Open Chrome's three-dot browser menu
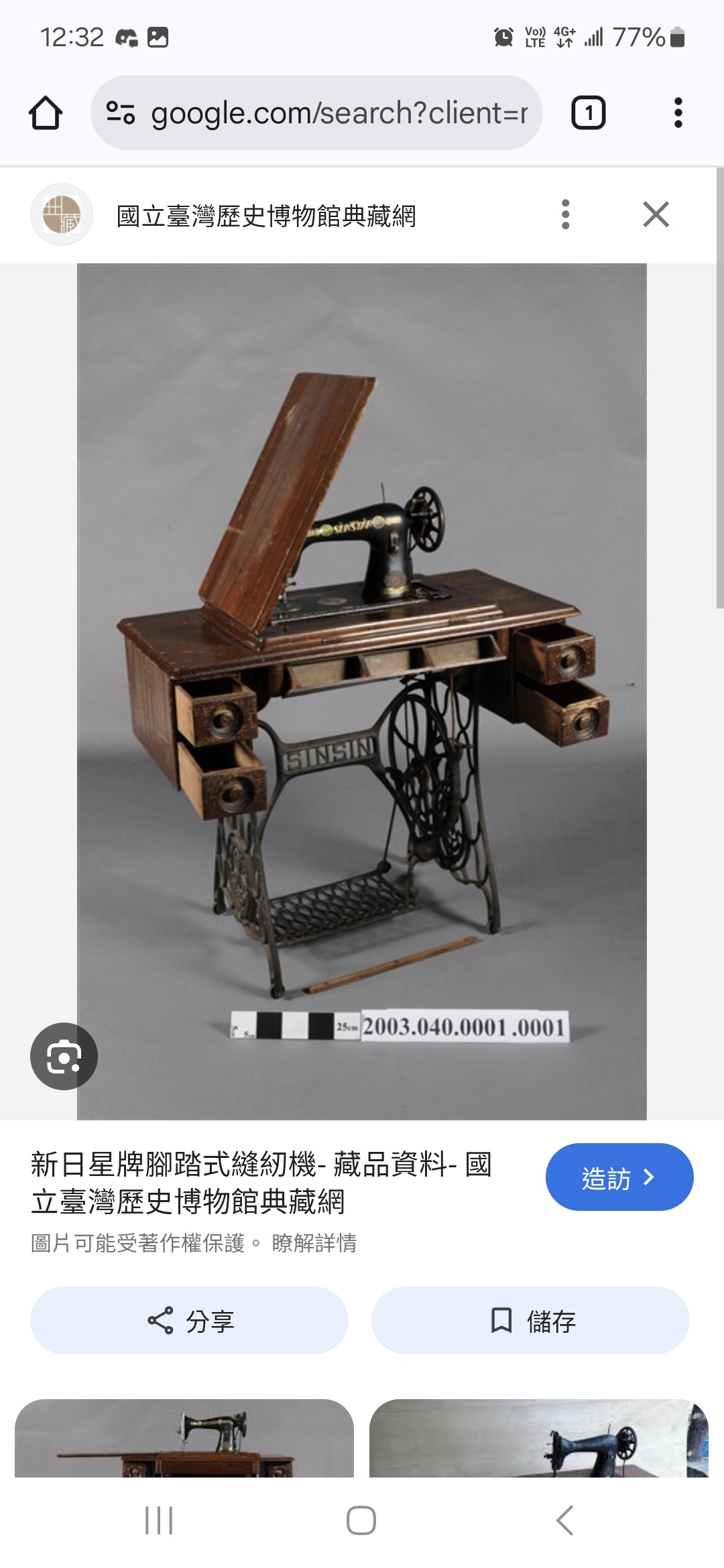The width and height of the screenshot is (724, 1568). coord(678,113)
